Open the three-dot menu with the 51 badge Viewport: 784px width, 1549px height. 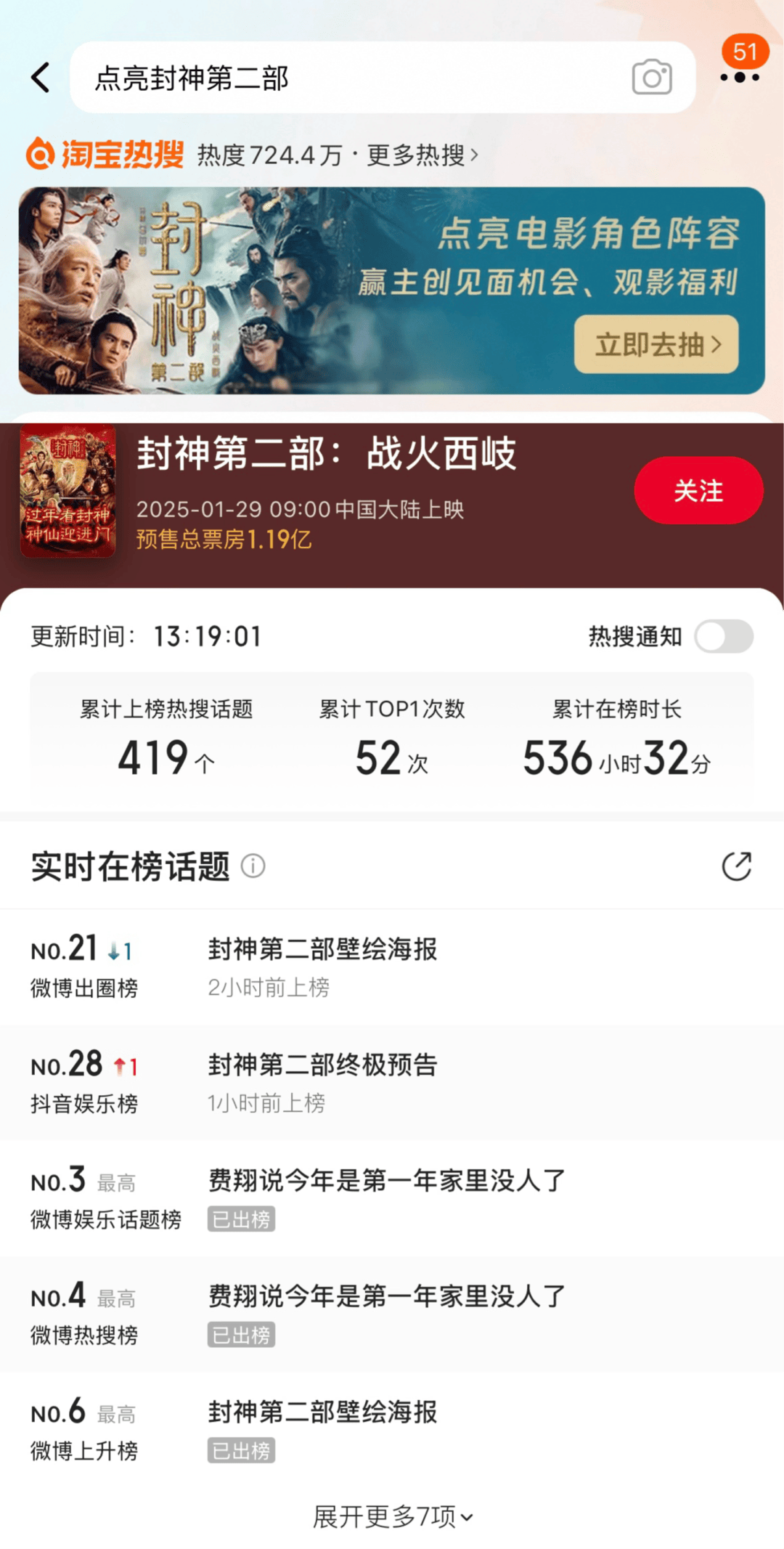pyautogui.click(x=740, y=77)
